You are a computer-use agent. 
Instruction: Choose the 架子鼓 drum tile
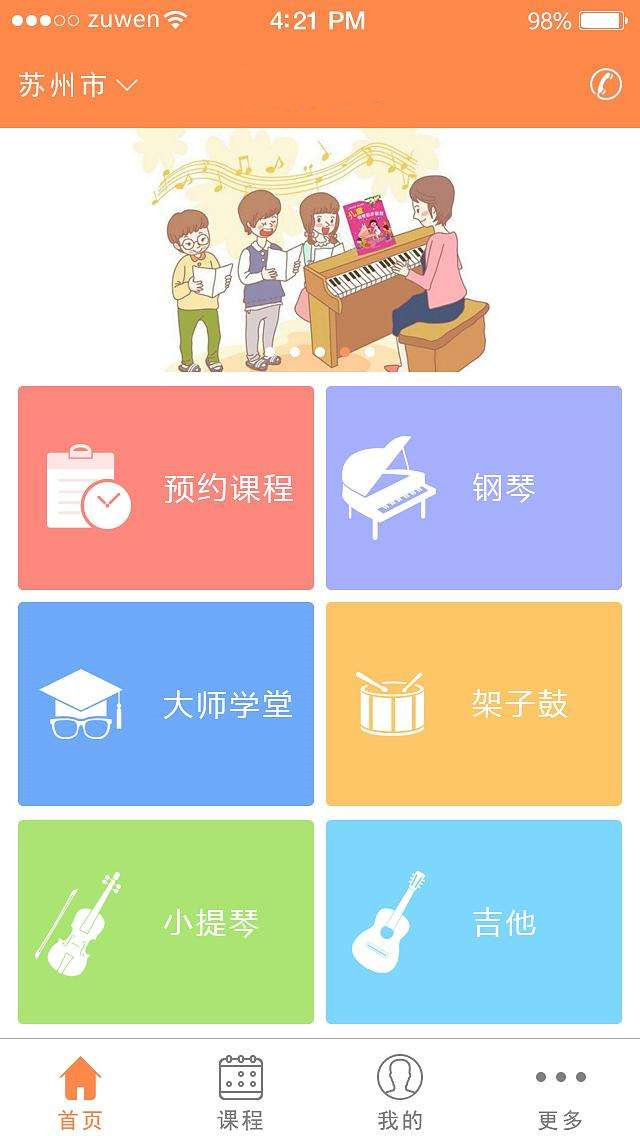tap(474, 704)
